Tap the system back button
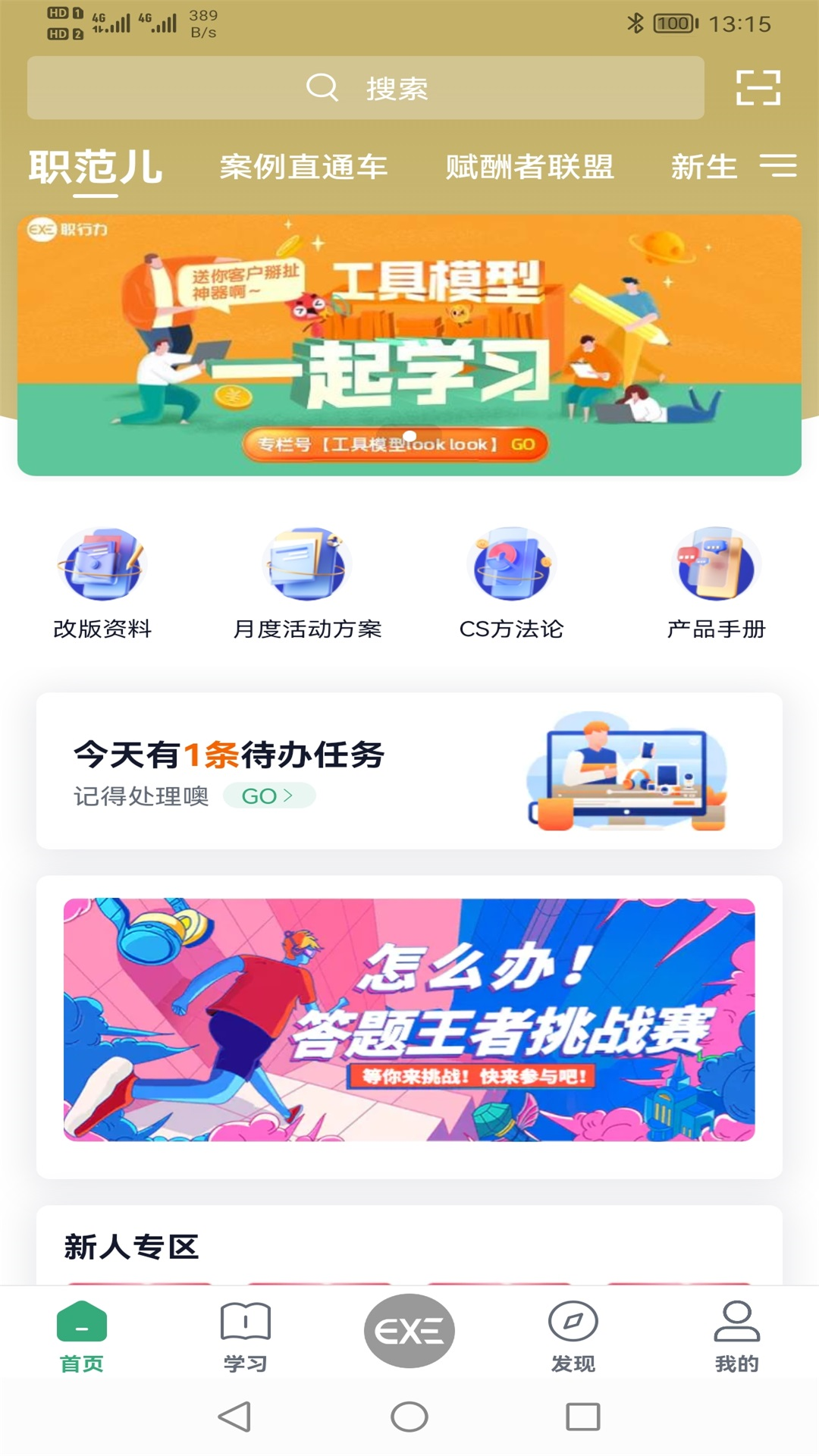The height and width of the screenshot is (1456, 819). pyautogui.click(x=234, y=1417)
